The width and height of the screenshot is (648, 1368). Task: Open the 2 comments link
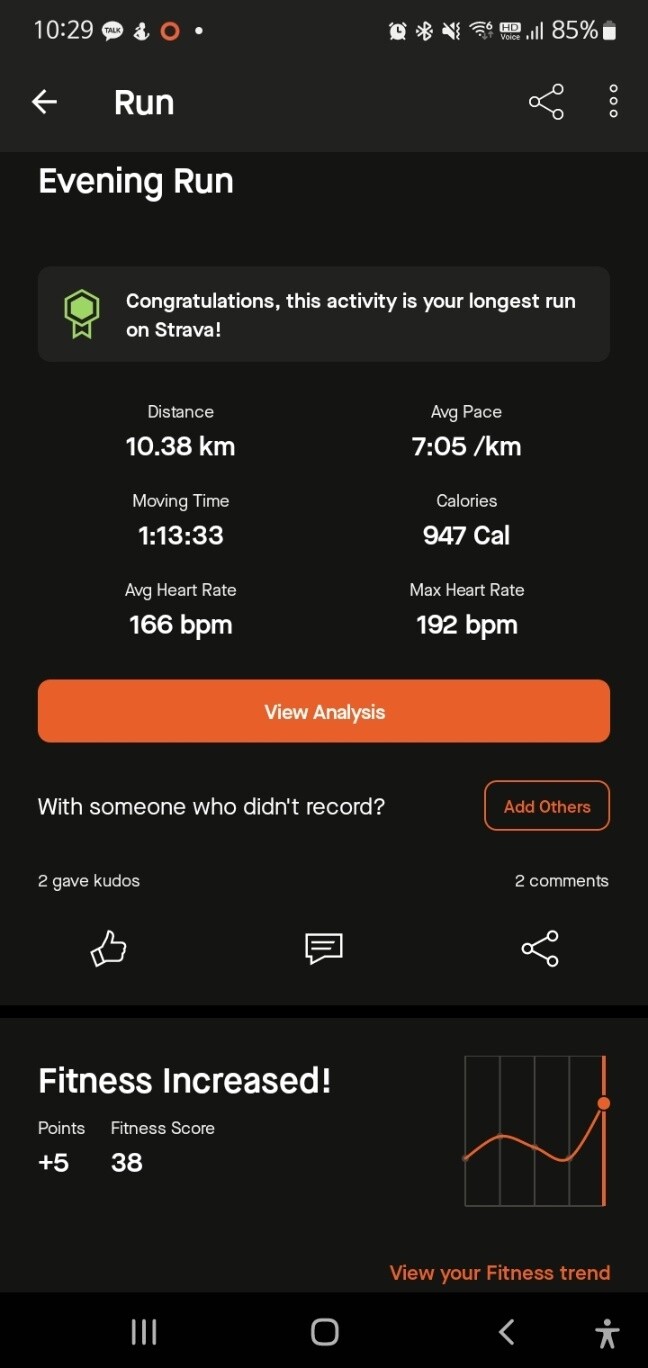click(x=561, y=881)
